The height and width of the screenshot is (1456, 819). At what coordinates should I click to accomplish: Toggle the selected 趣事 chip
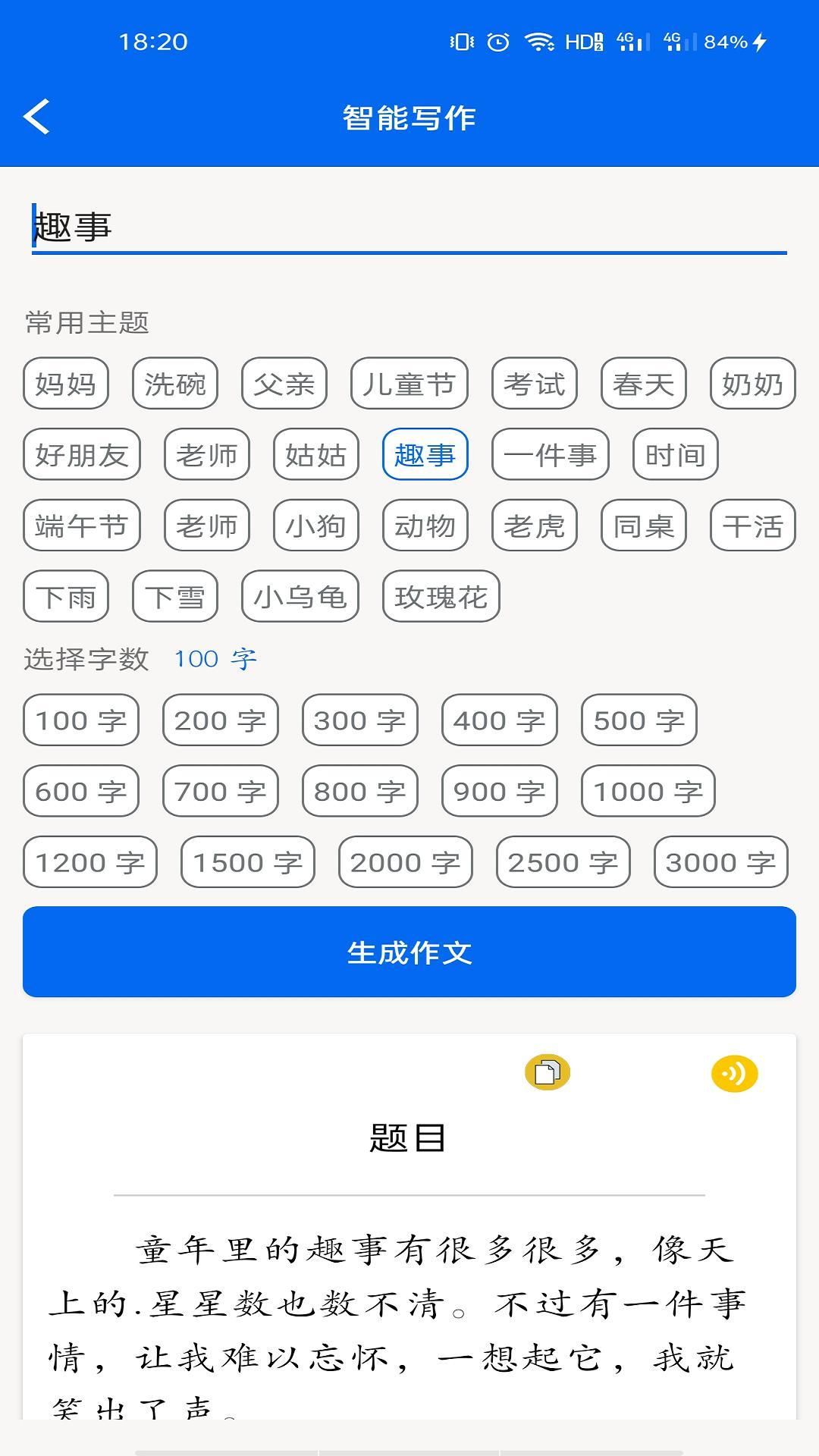(x=425, y=454)
